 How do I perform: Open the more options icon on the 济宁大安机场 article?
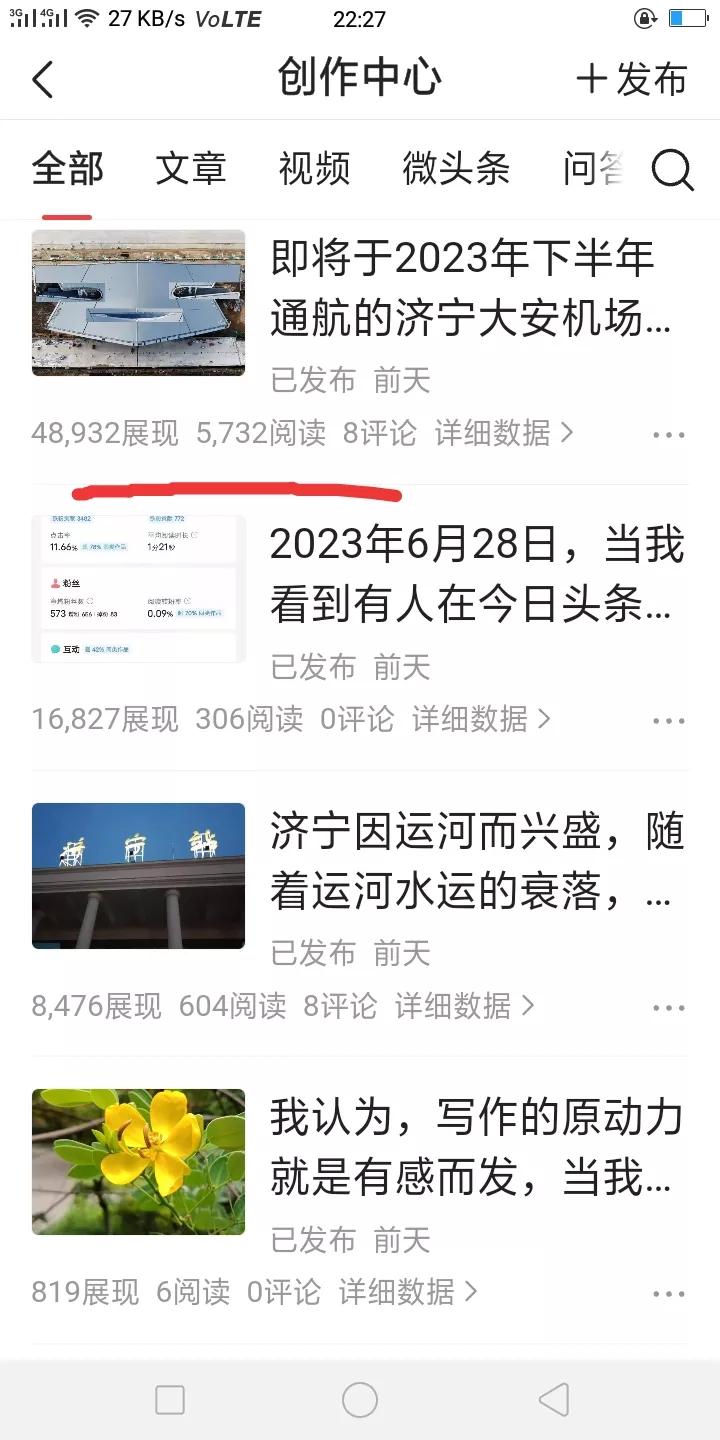667,434
